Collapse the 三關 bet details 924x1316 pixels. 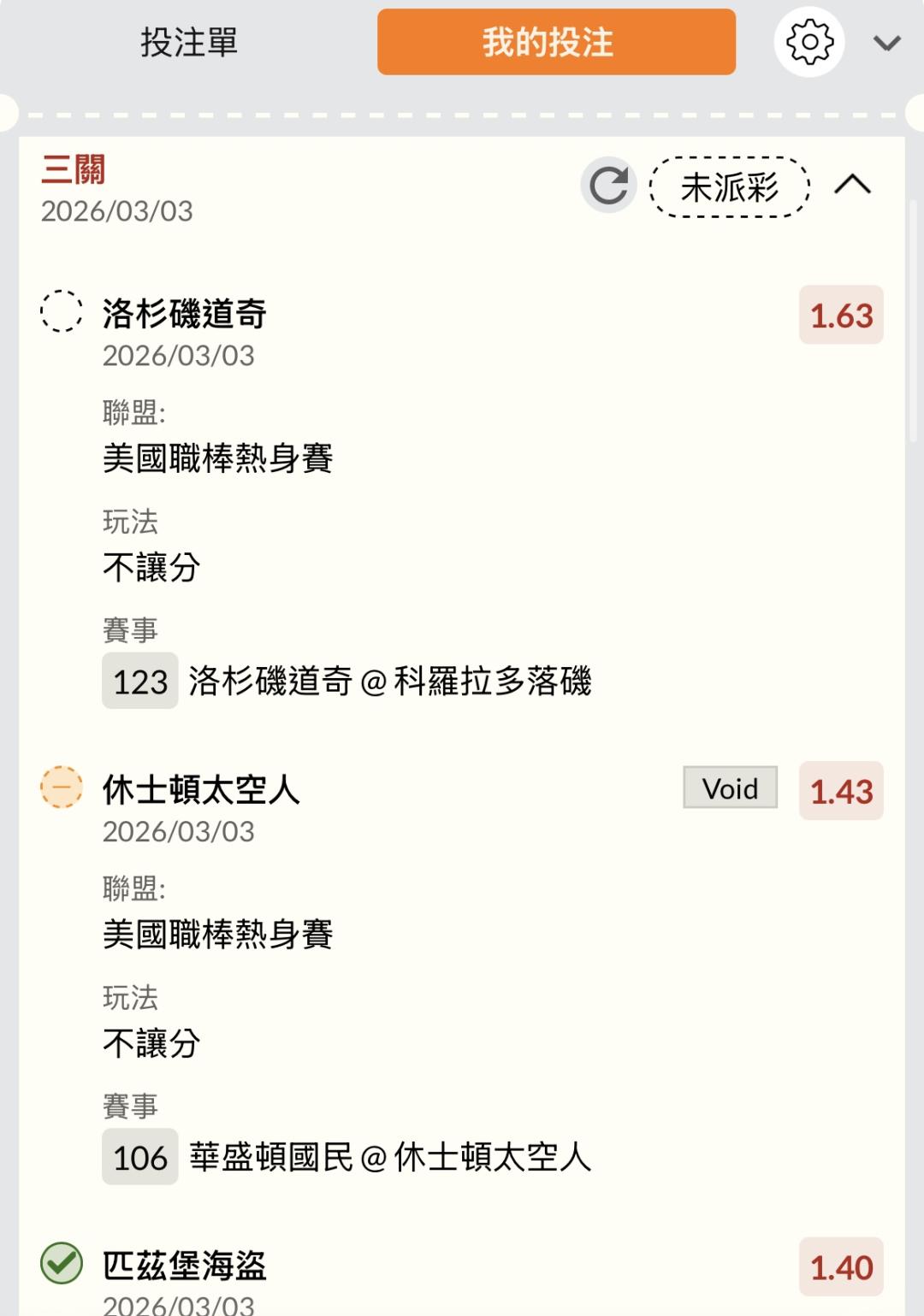(x=852, y=185)
